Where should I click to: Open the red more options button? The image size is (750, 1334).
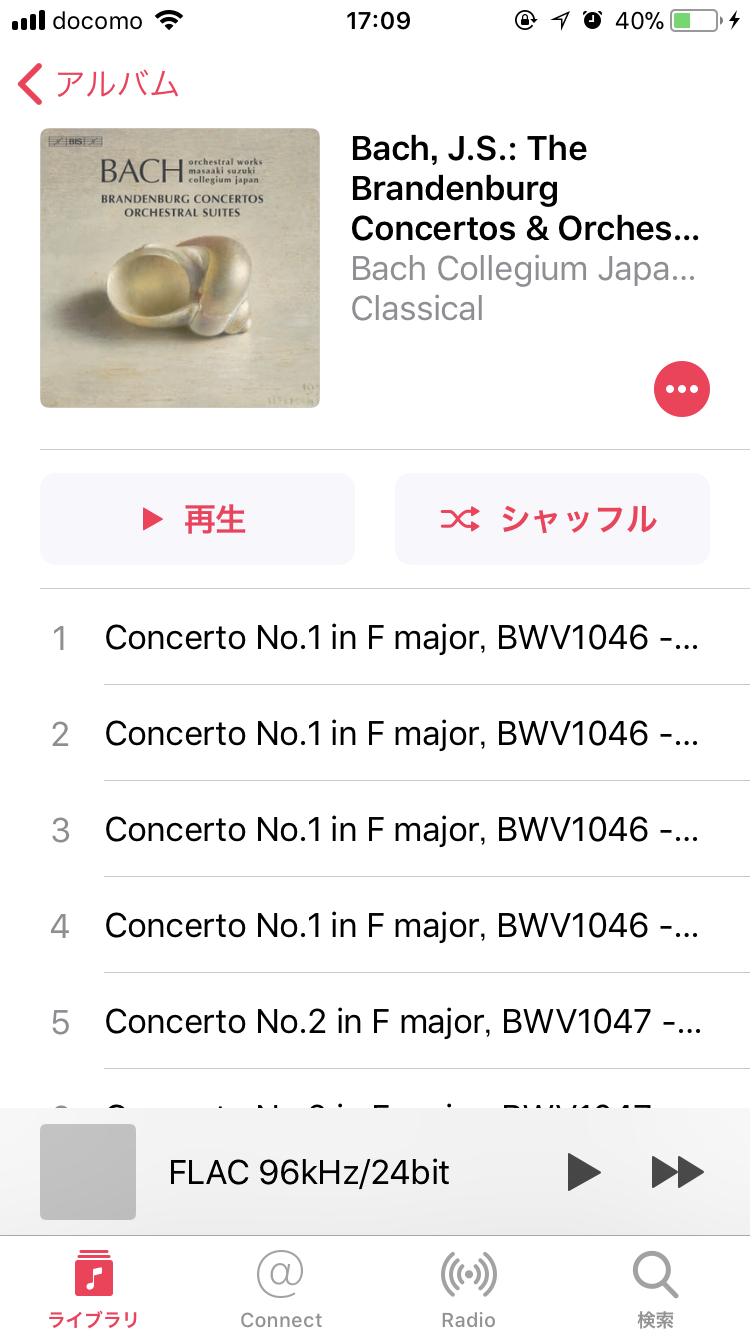click(682, 389)
